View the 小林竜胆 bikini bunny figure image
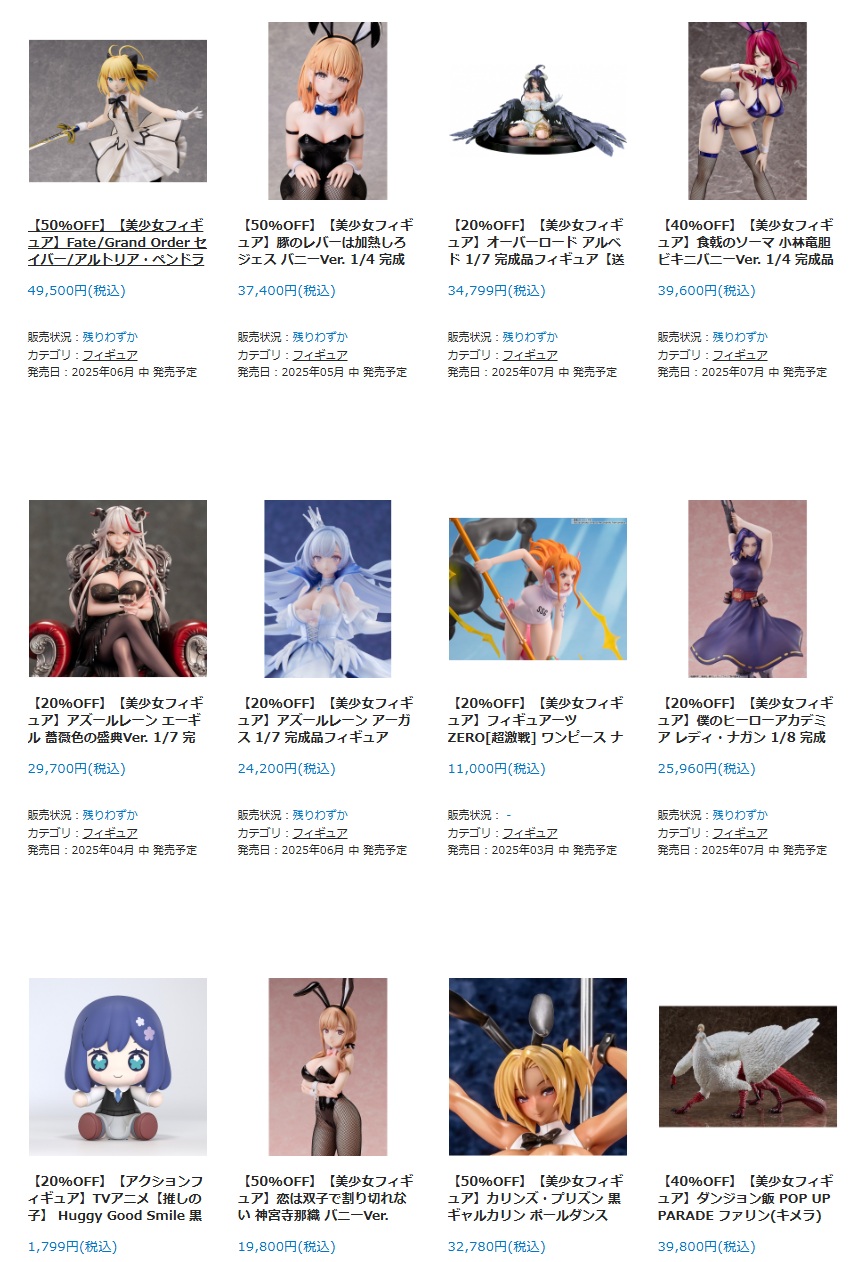The image size is (859, 1262). [x=747, y=110]
